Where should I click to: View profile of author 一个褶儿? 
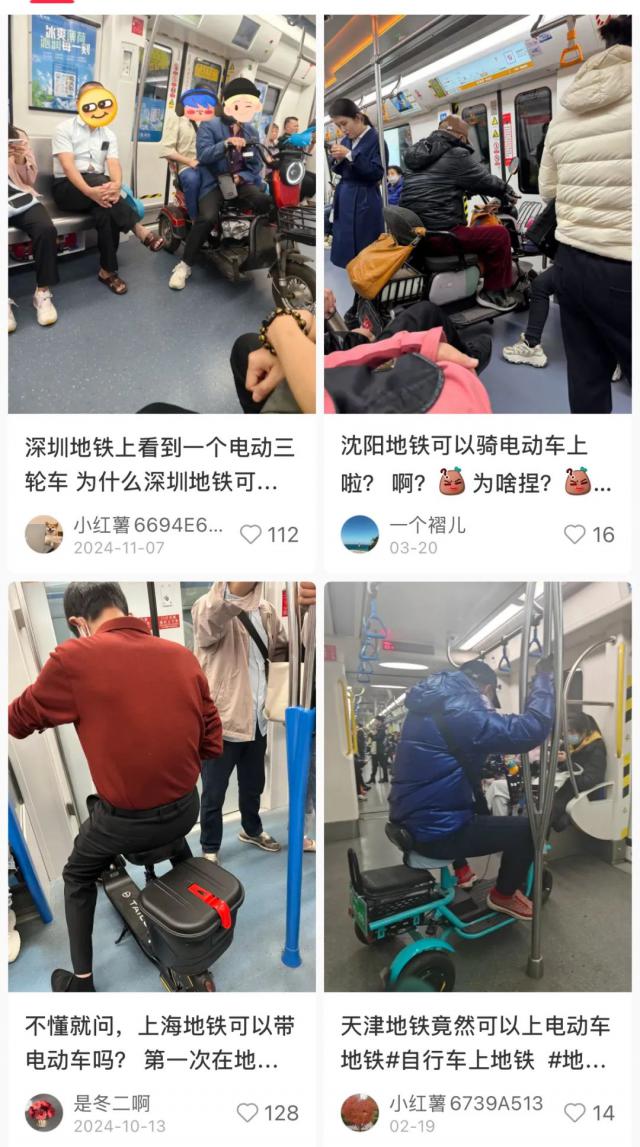pyautogui.click(x=360, y=534)
